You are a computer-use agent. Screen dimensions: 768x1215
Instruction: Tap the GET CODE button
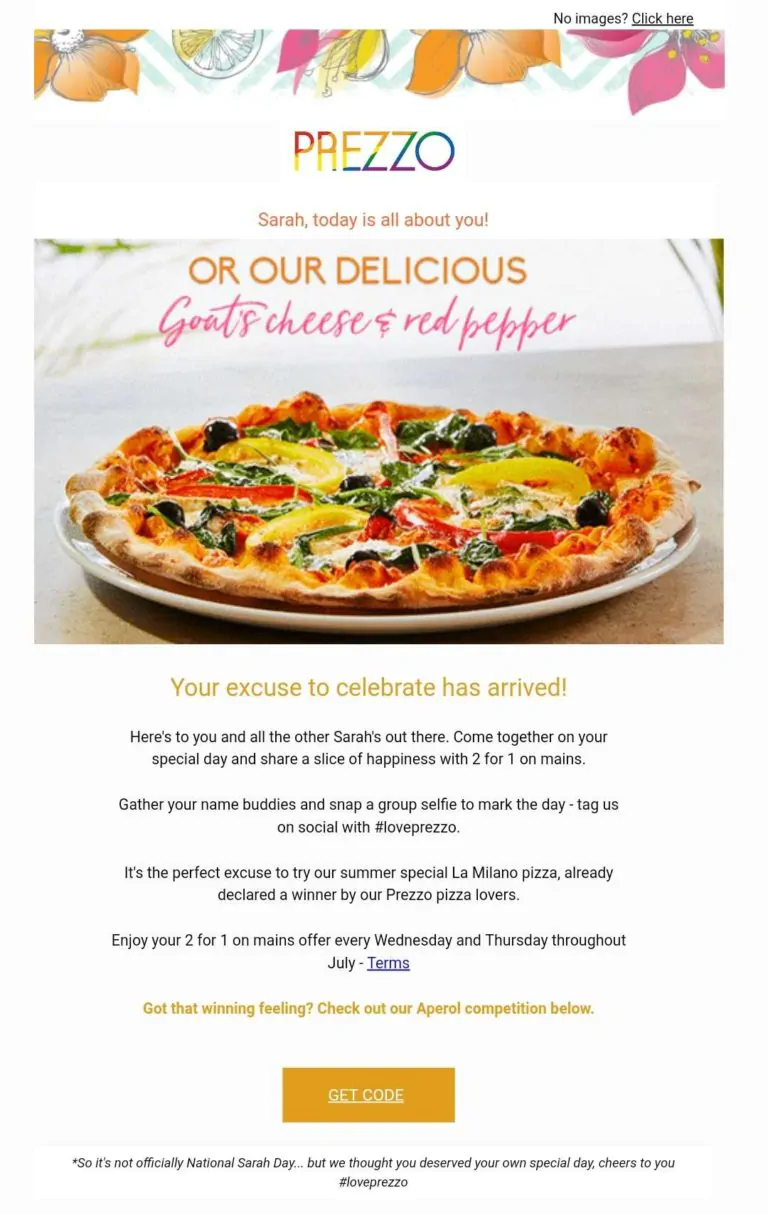coord(367,1095)
